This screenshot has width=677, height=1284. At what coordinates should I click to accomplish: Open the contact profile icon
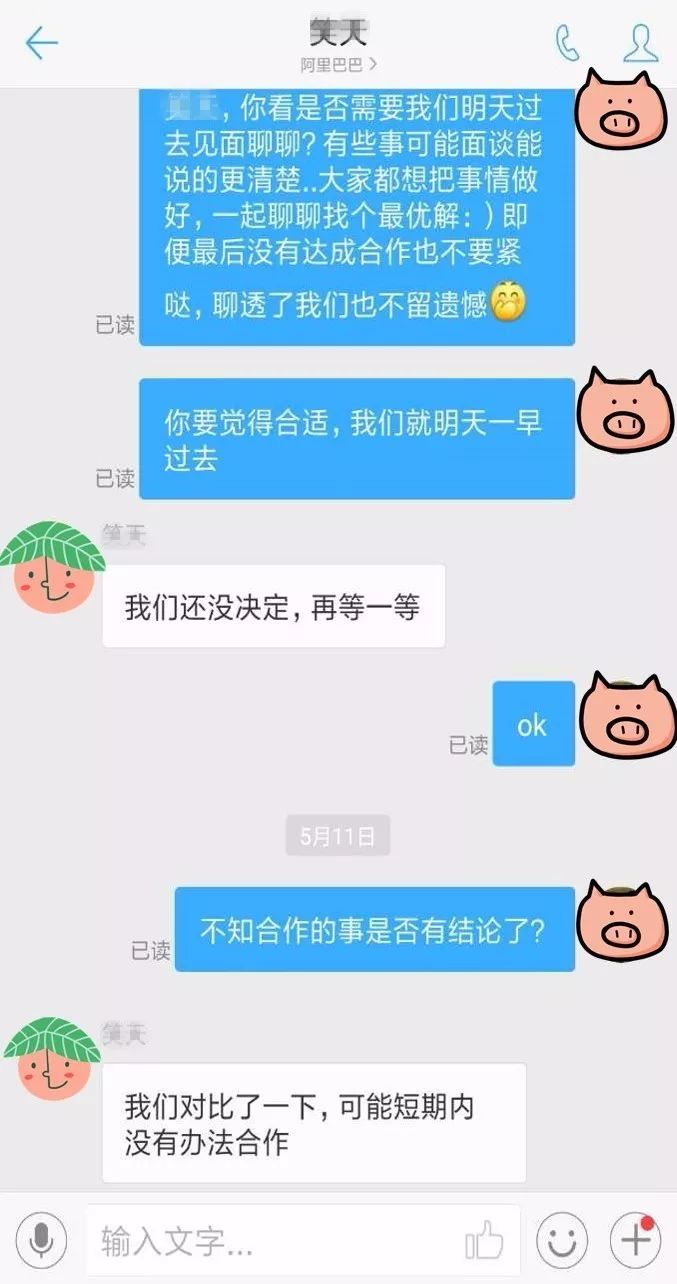[x=640, y=43]
